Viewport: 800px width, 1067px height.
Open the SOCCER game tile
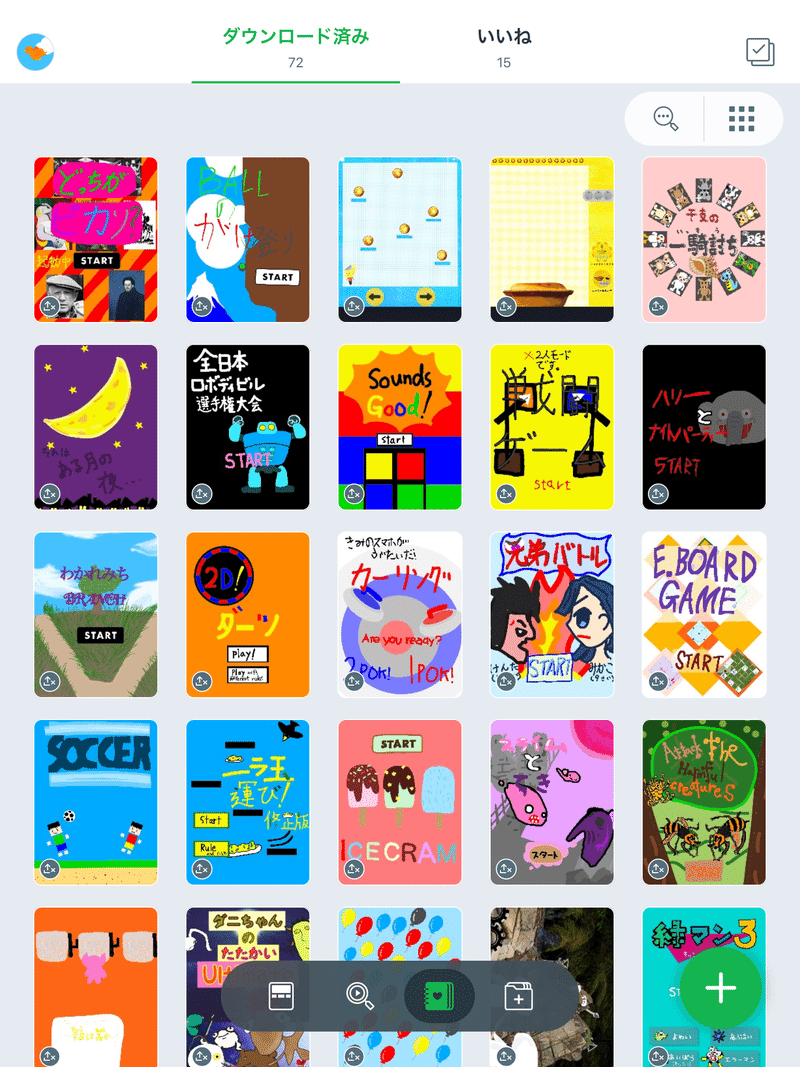pos(96,802)
